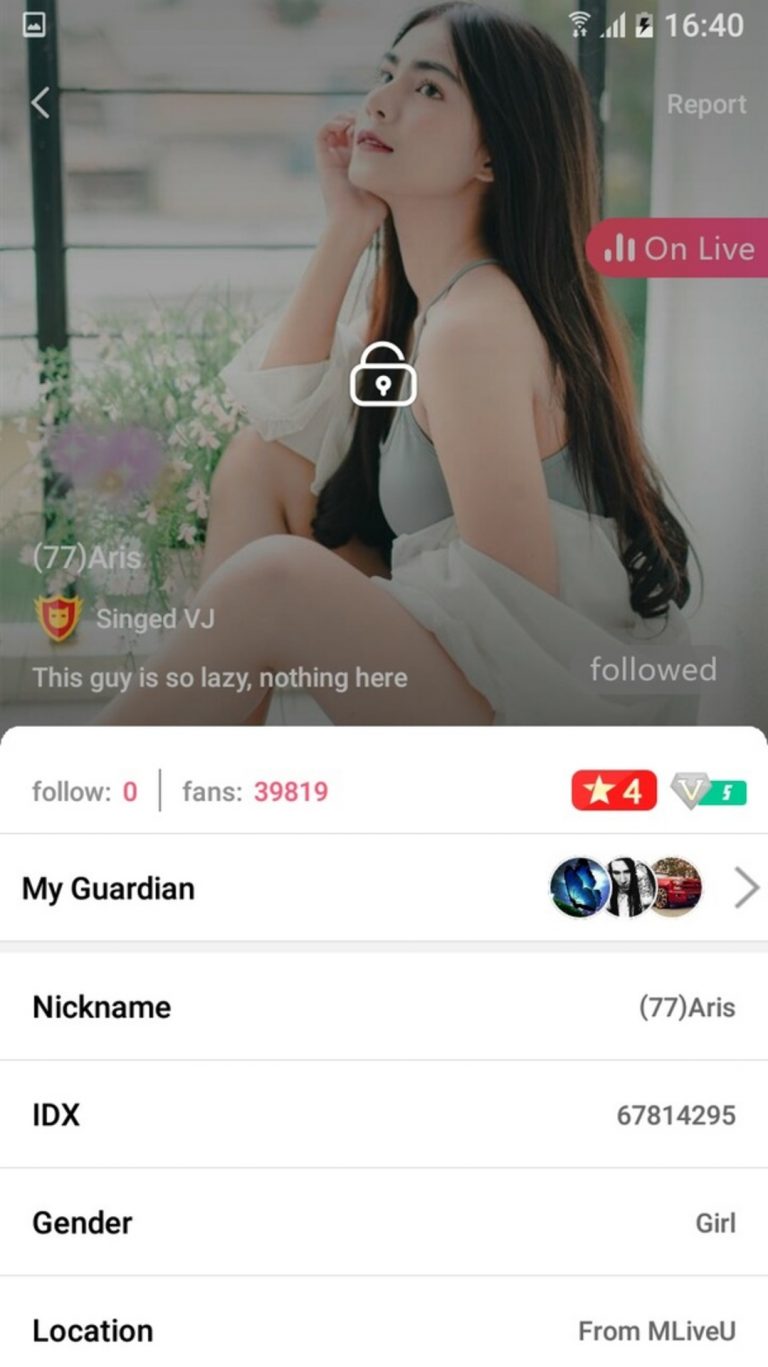Report this profile
768x1367 pixels.
coord(706,105)
